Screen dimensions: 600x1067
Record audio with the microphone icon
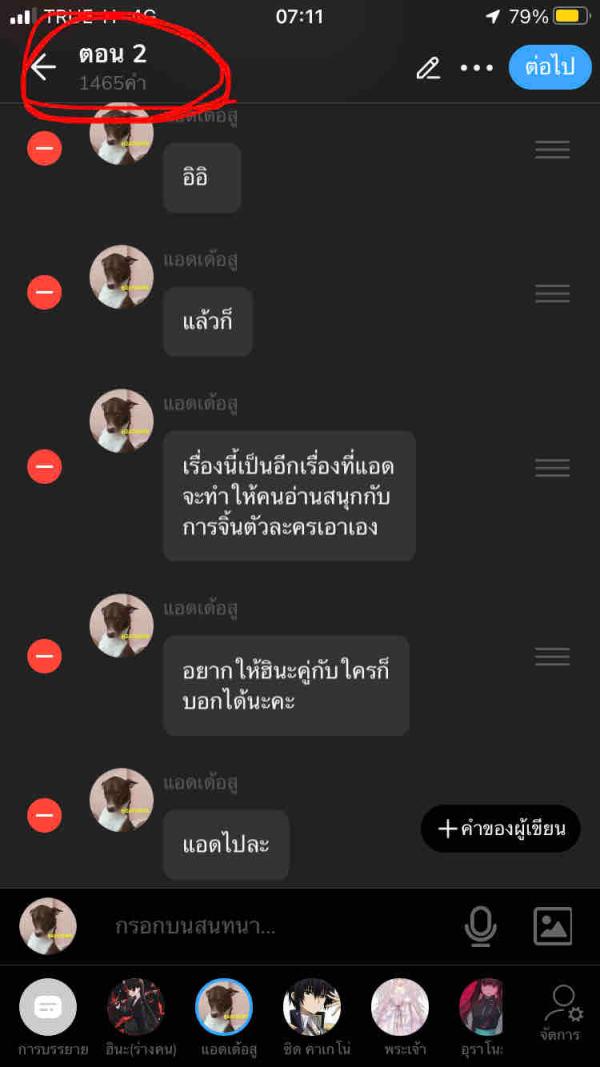pos(480,926)
